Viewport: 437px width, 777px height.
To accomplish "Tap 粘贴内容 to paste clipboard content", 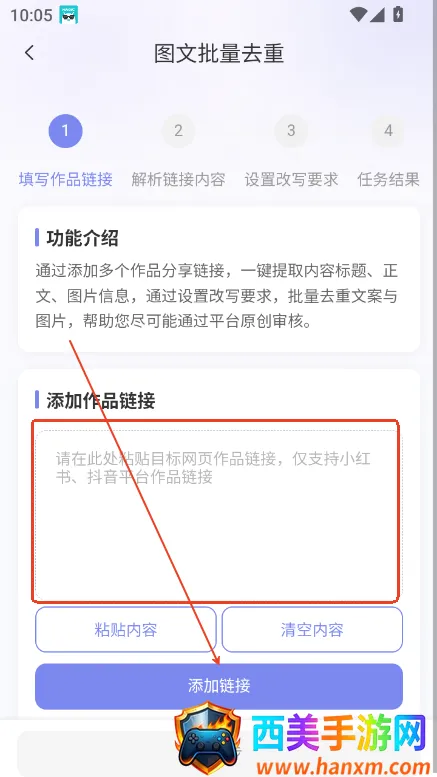I will click(126, 629).
